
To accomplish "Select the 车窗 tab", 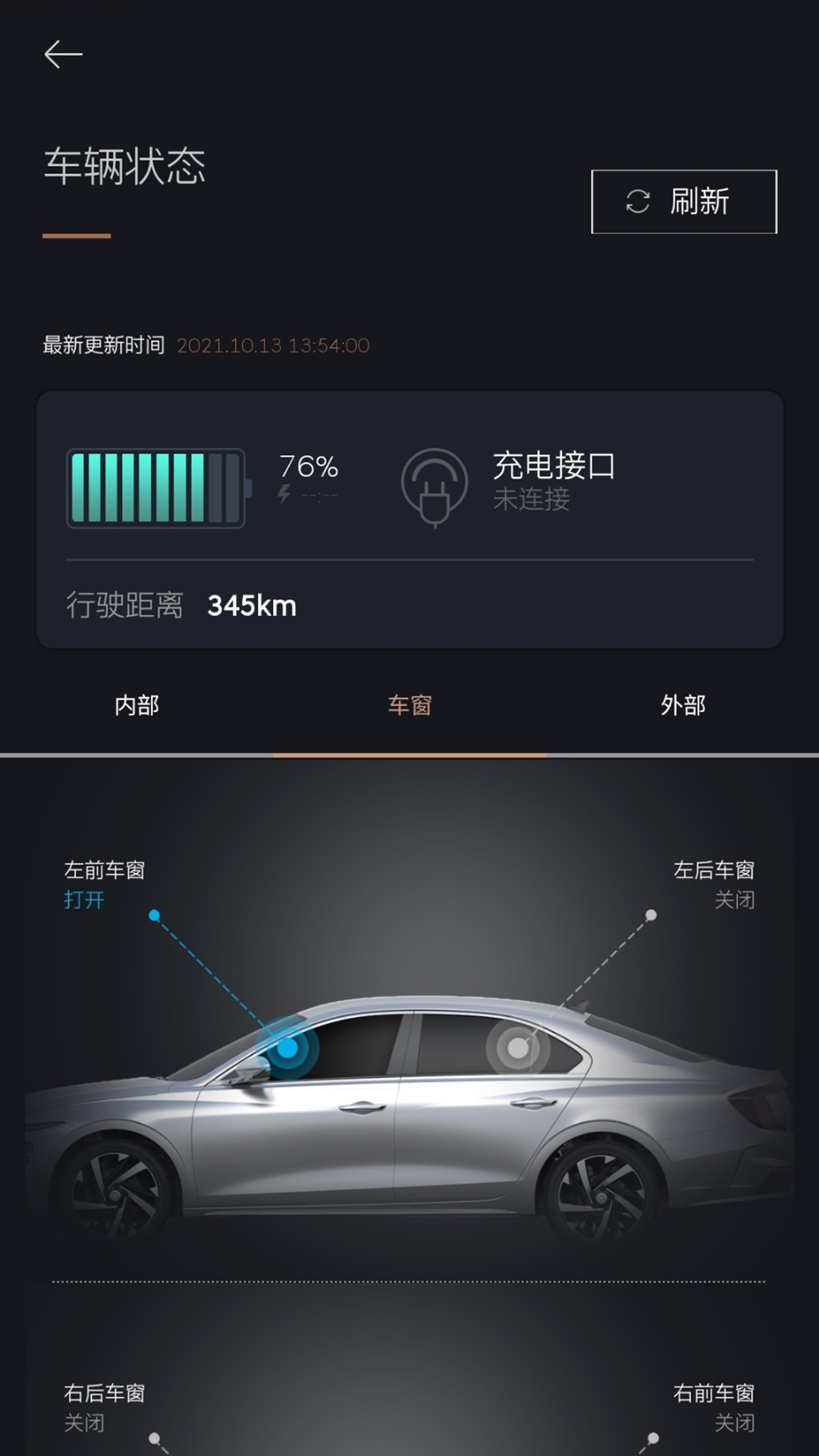I will (409, 705).
